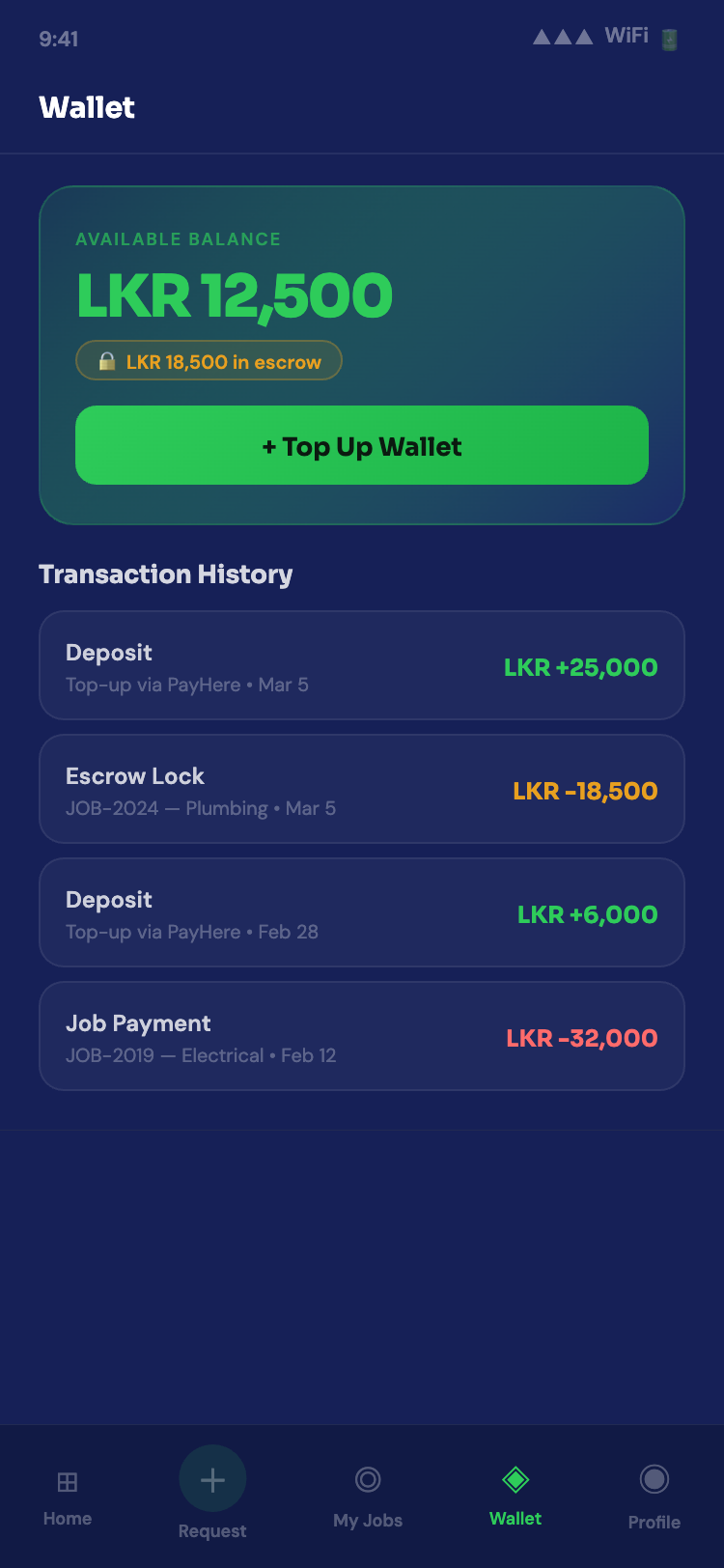View the Escrow Lock plumbing transaction
The height and width of the screenshot is (1568, 724).
[362, 789]
